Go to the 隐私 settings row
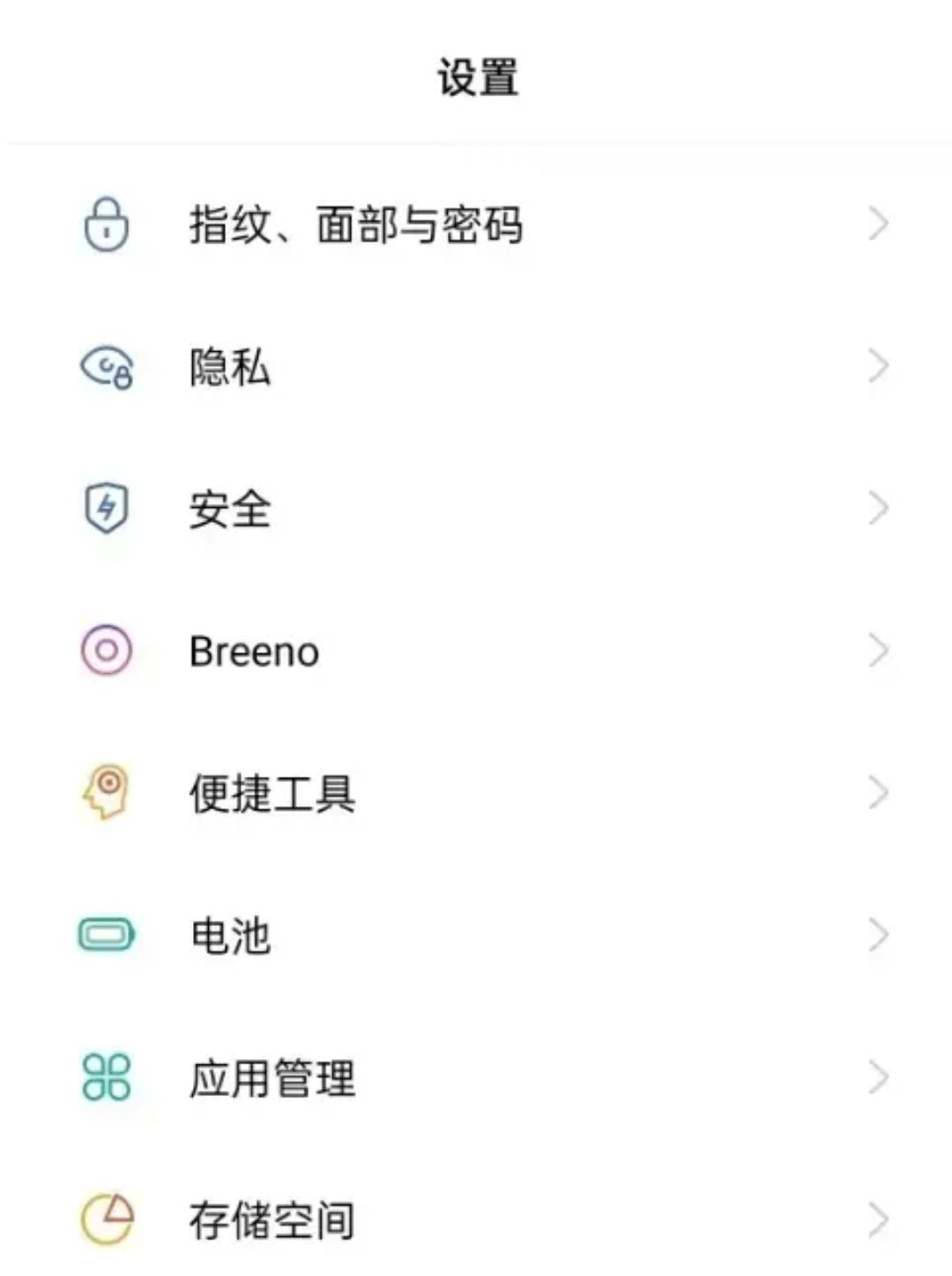 [x=231, y=367]
